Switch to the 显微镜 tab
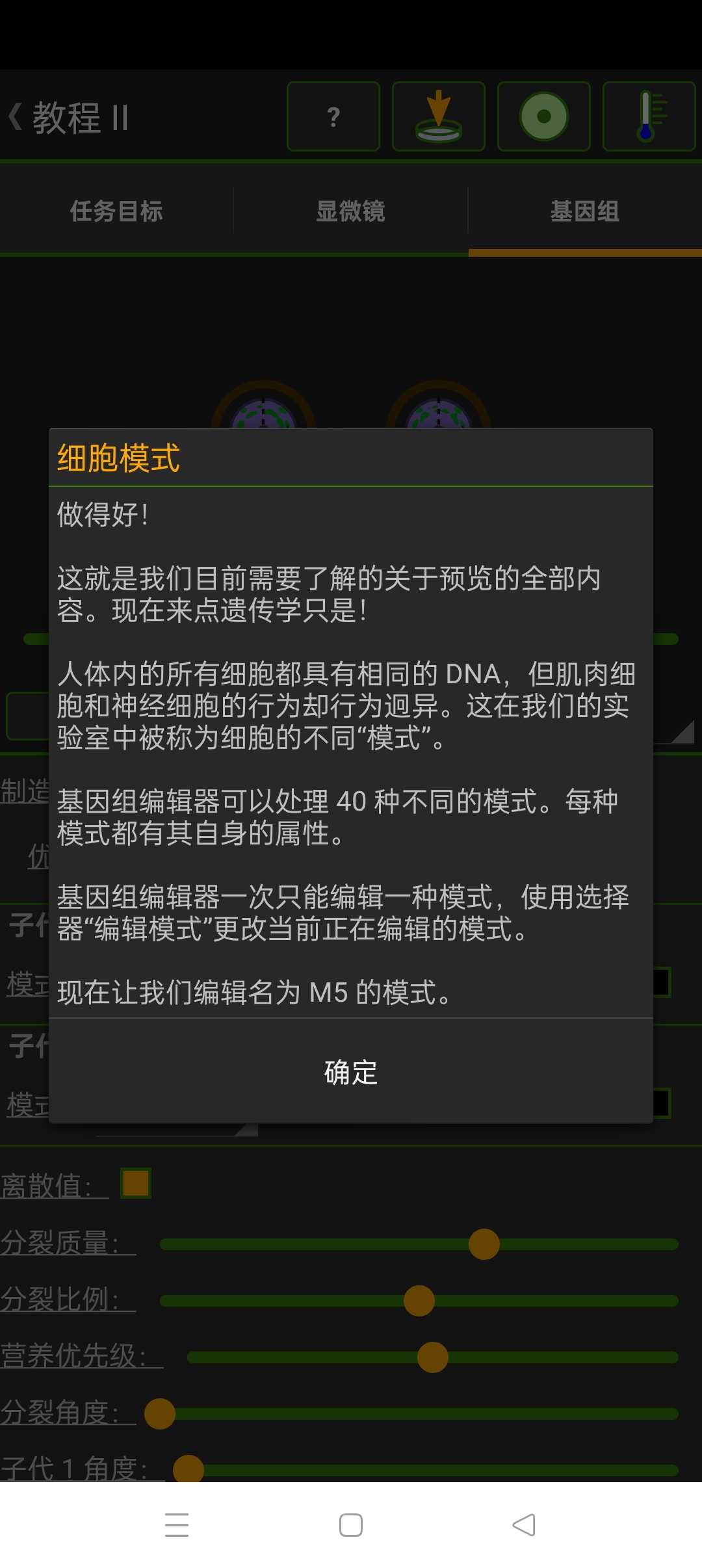Image resolution: width=702 pixels, height=1568 pixels. pos(350,211)
